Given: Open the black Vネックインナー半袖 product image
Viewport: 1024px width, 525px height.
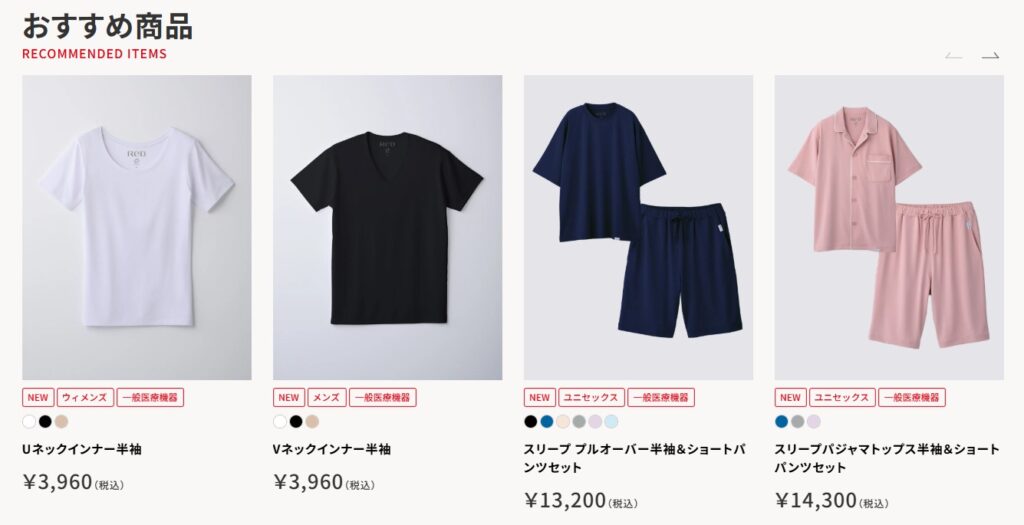Looking at the screenshot, I should coord(388,227).
